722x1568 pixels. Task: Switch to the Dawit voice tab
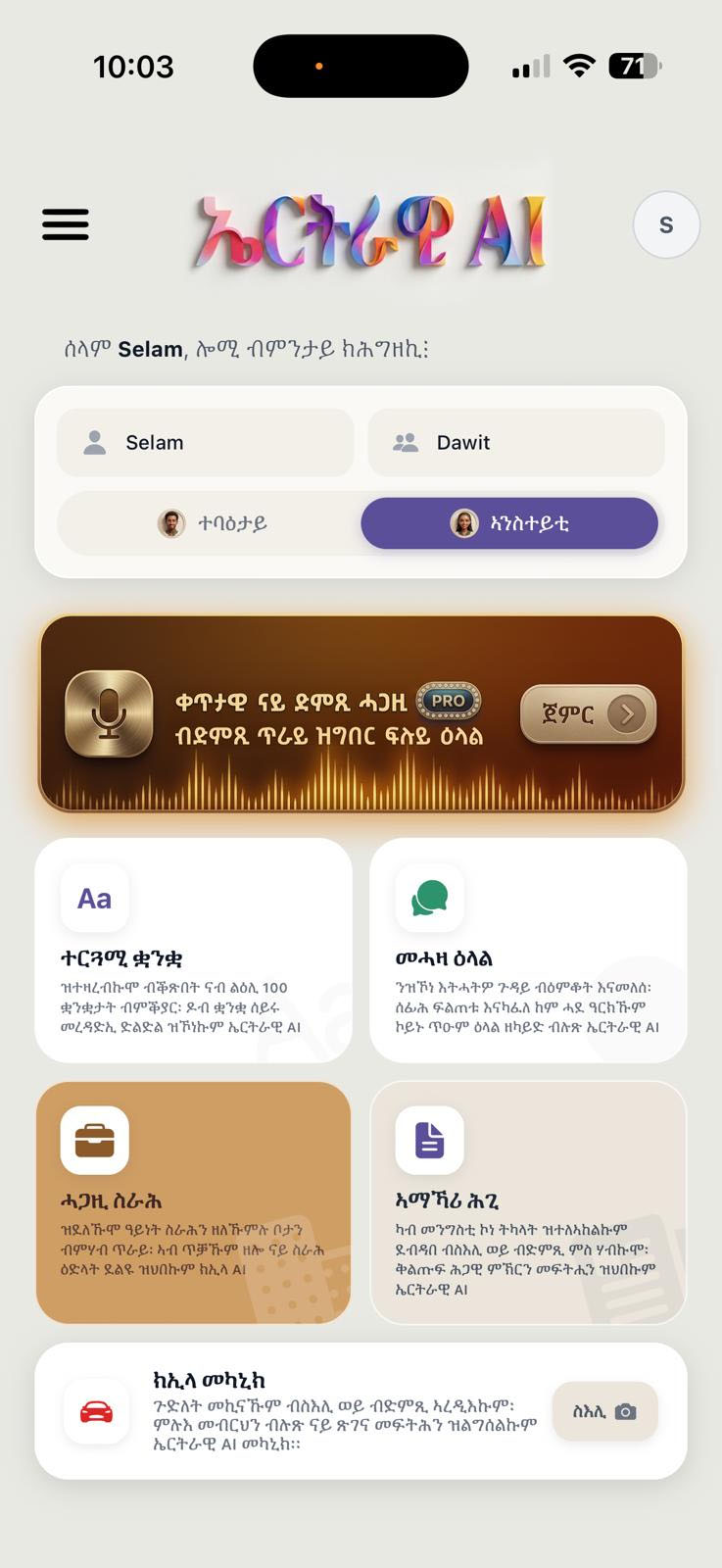point(515,442)
